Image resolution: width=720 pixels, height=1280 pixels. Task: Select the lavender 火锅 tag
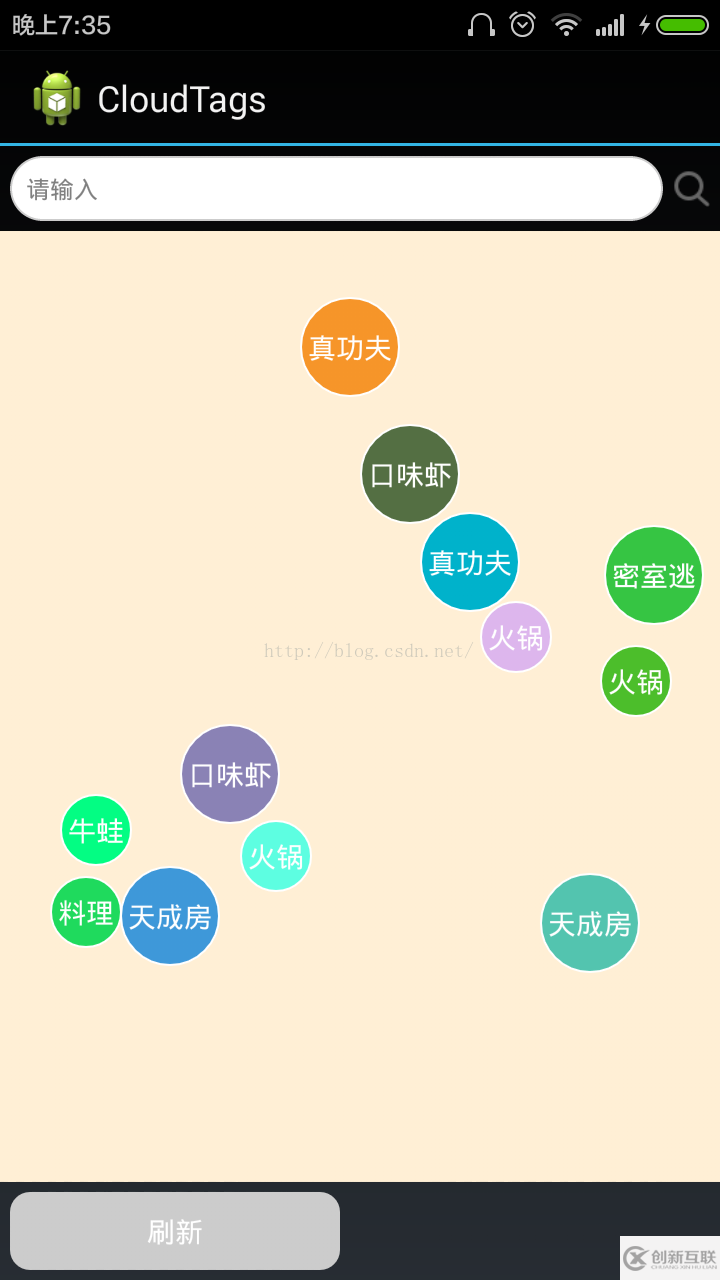516,637
